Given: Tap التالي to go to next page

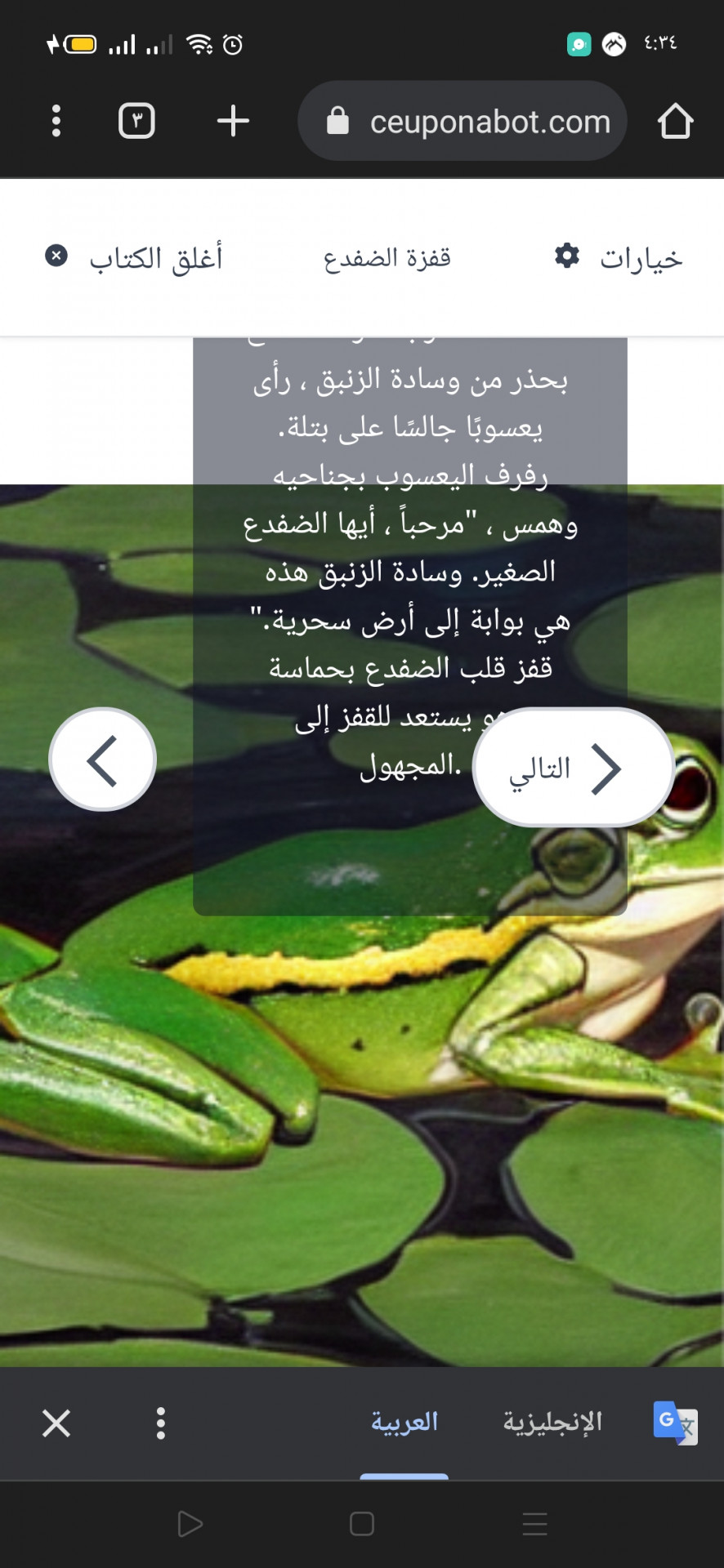Looking at the screenshot, I should [573, 768].
